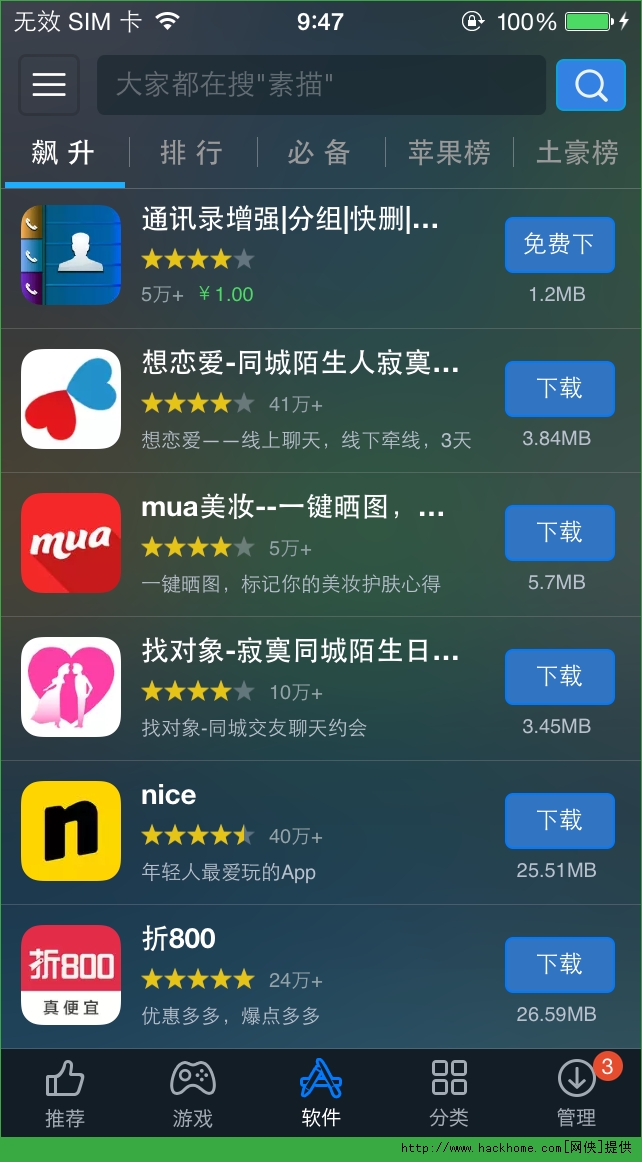This screenshot has height=1162, width=642.
Task: Download mua美妆 app
Action: [559, 532]
